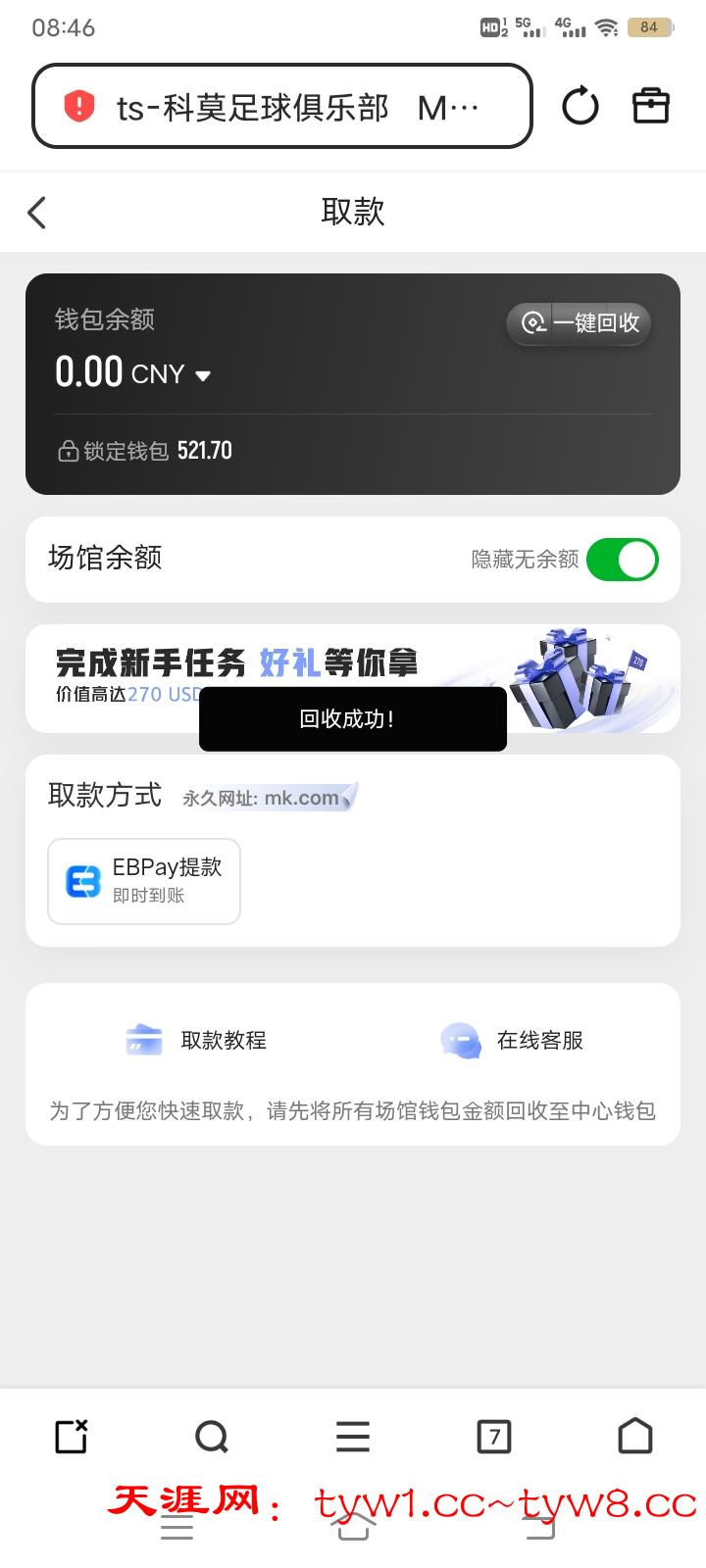The height and width of the screenshot is (1568, 706).
Task: Tap the 一键回收 button
Action: pyautogui.click(x=580, y=323)
